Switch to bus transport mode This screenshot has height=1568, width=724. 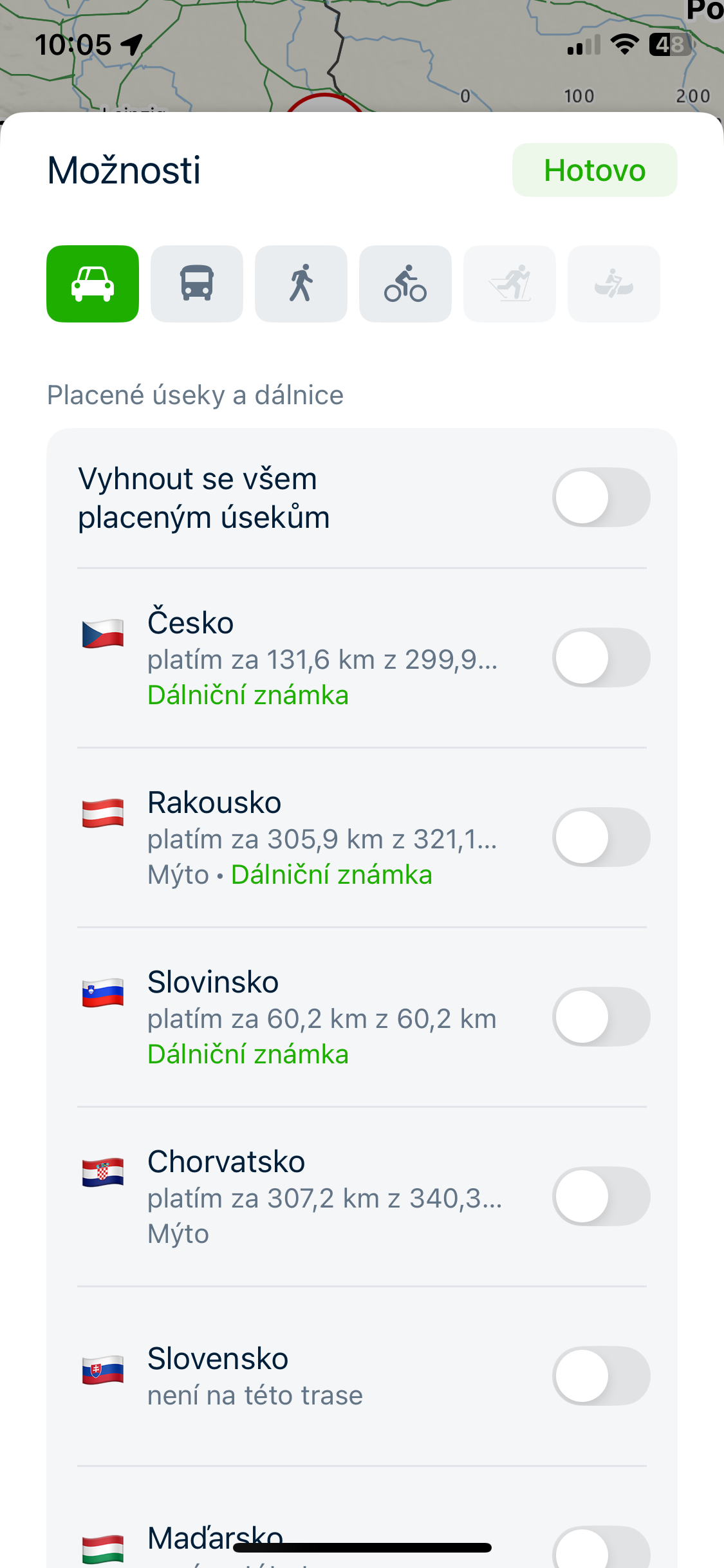pyautogui.click(x=196, y=283)
